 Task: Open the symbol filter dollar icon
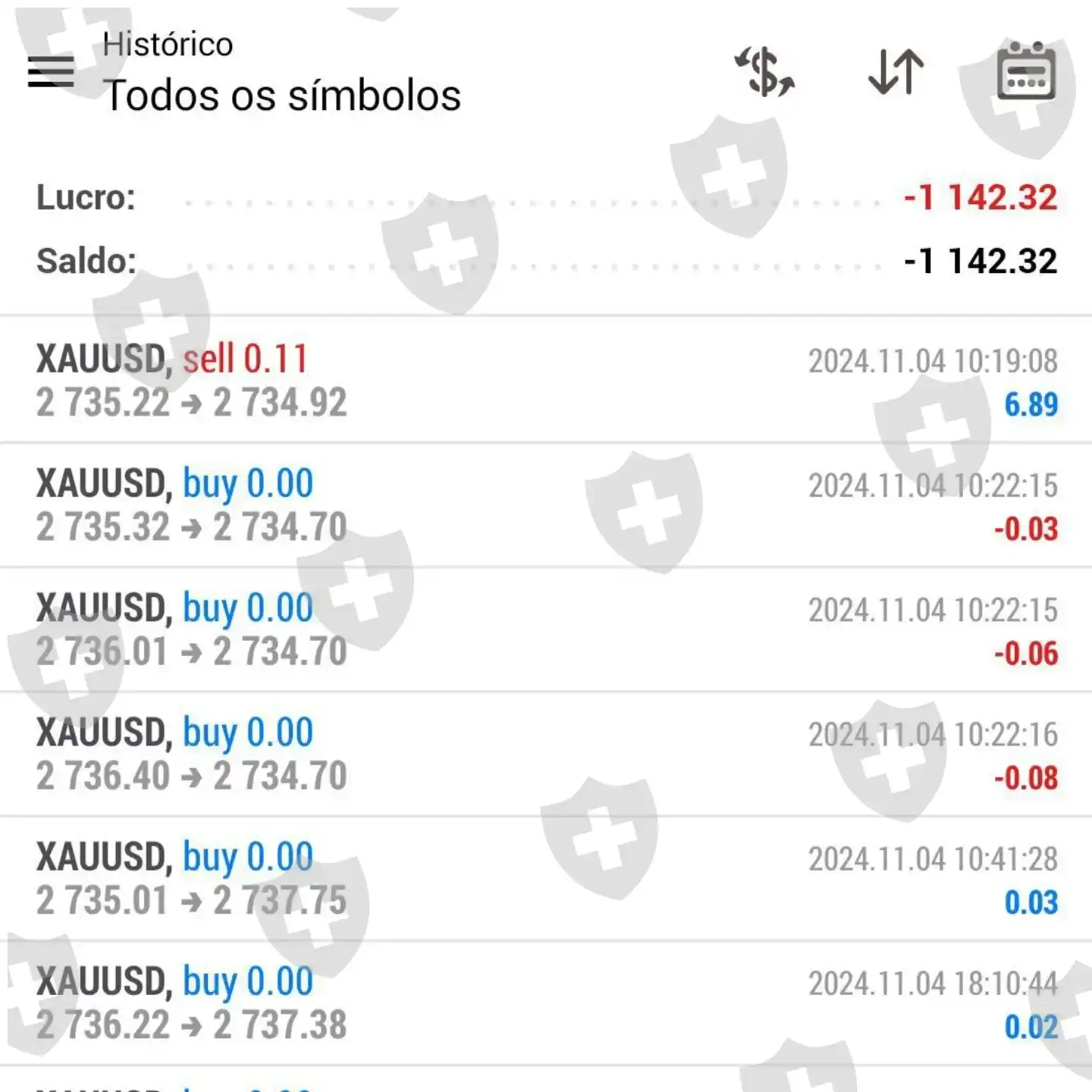[764, 72]
